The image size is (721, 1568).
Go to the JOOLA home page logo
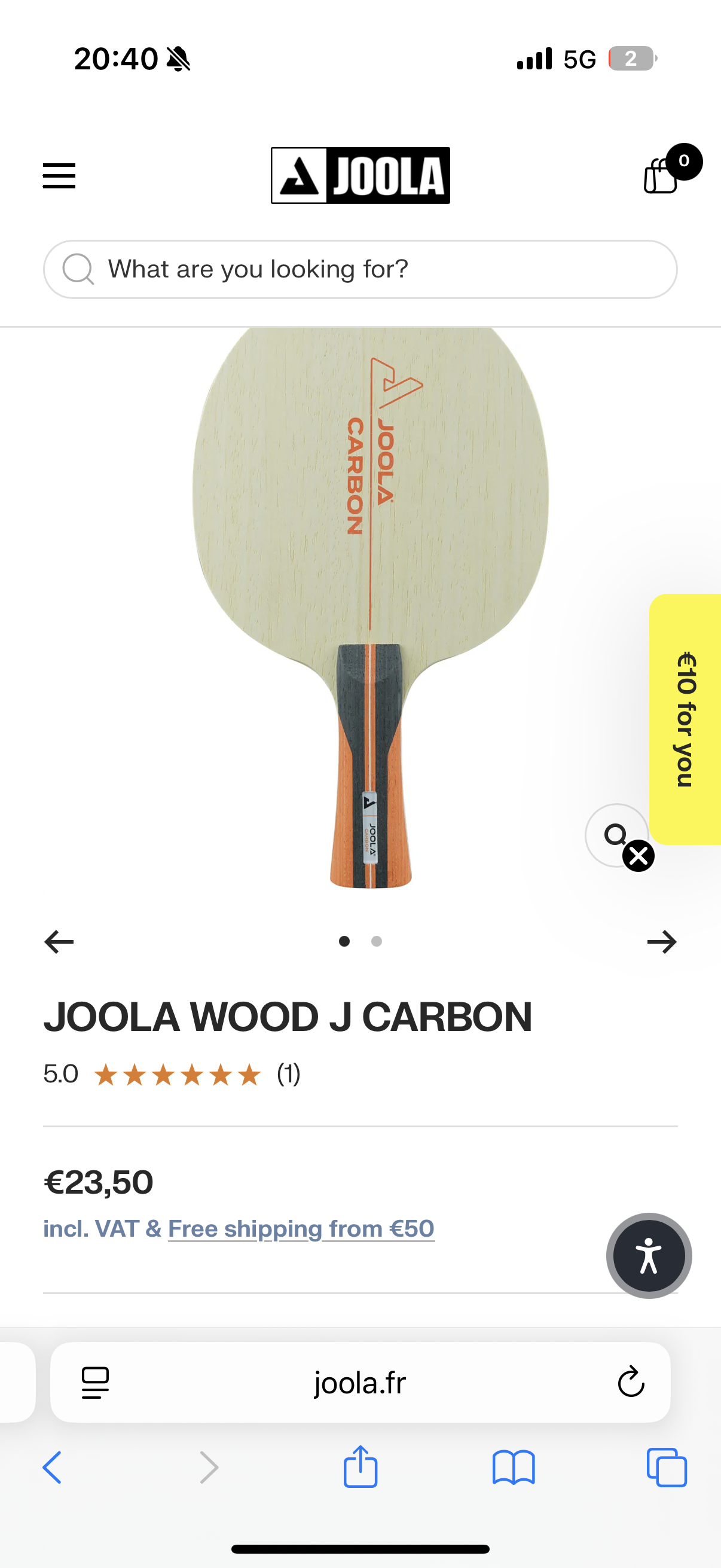coord(360,175)
